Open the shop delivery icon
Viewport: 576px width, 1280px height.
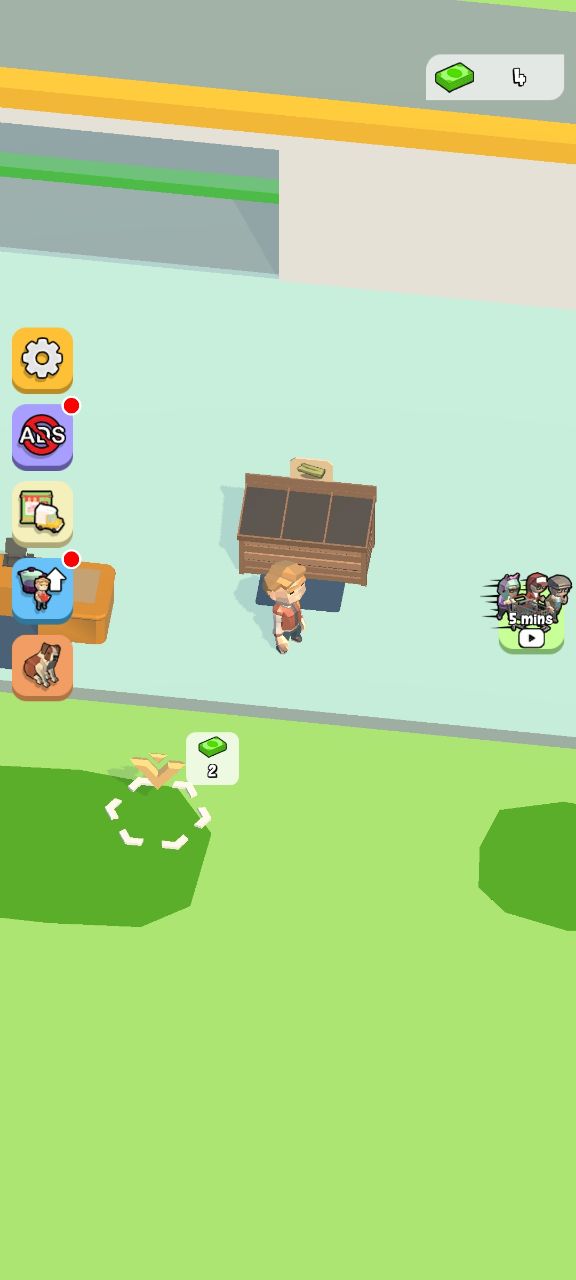[42, 513]
